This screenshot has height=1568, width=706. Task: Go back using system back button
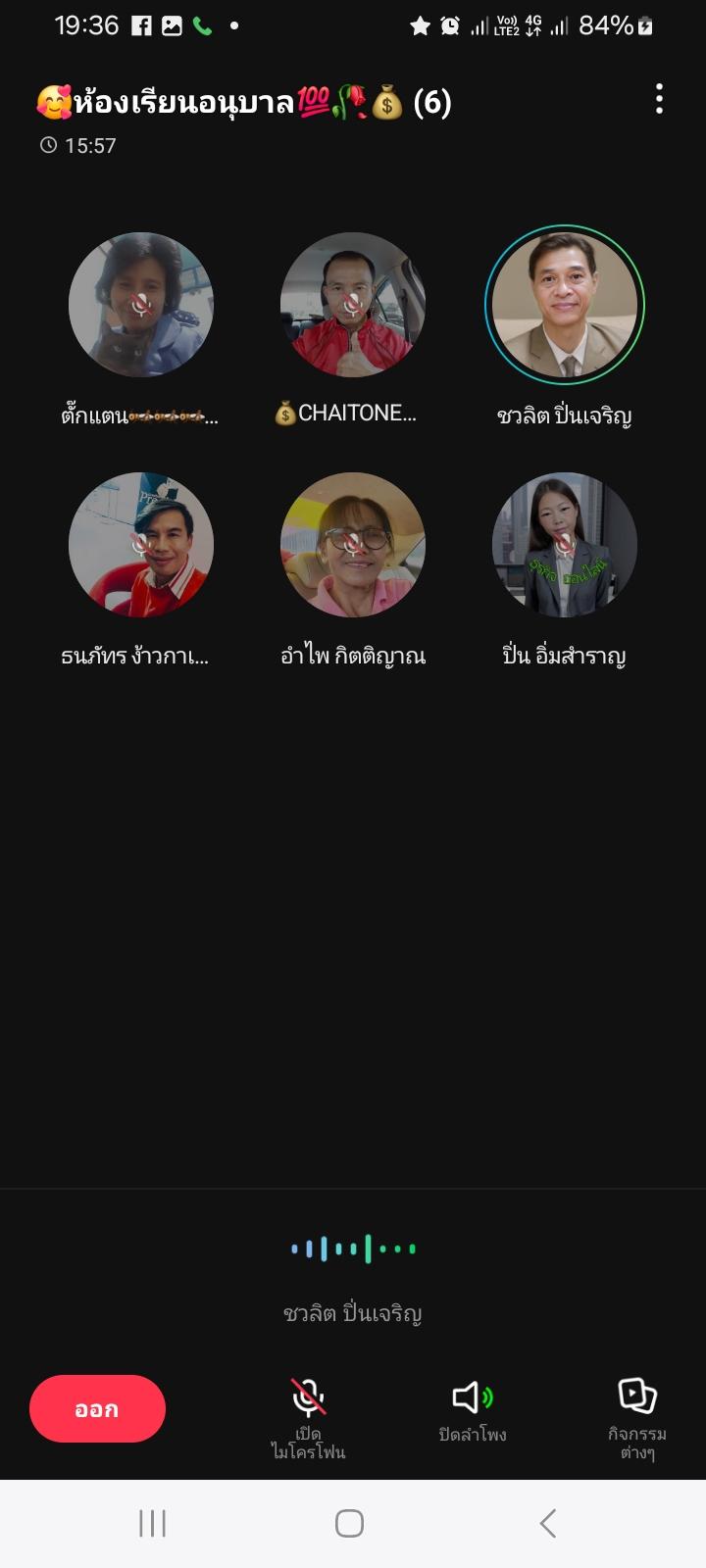548,1523
